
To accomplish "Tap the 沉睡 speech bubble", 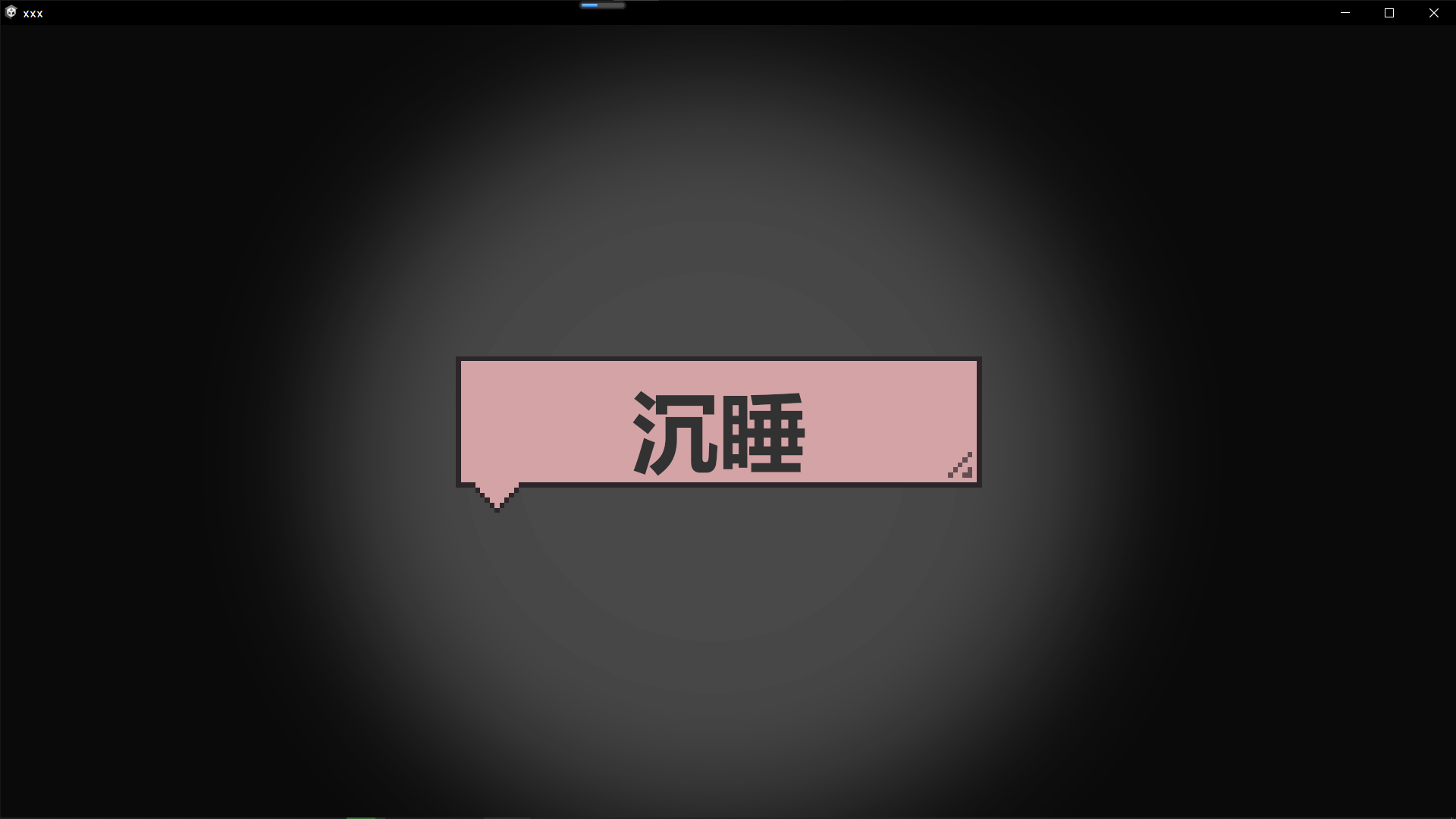I will click(x=718, y=423).
